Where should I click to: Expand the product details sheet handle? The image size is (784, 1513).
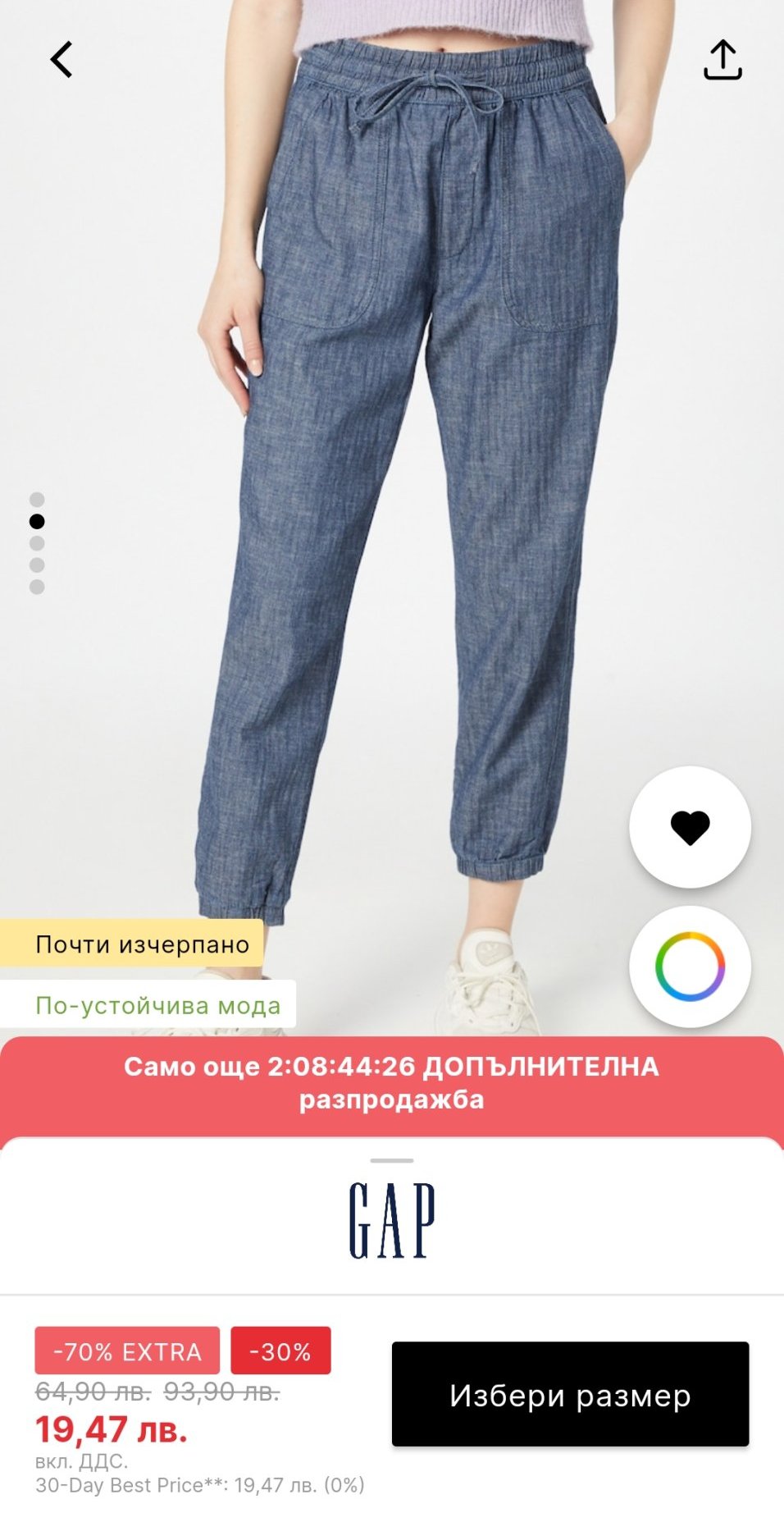point(392,1160)
